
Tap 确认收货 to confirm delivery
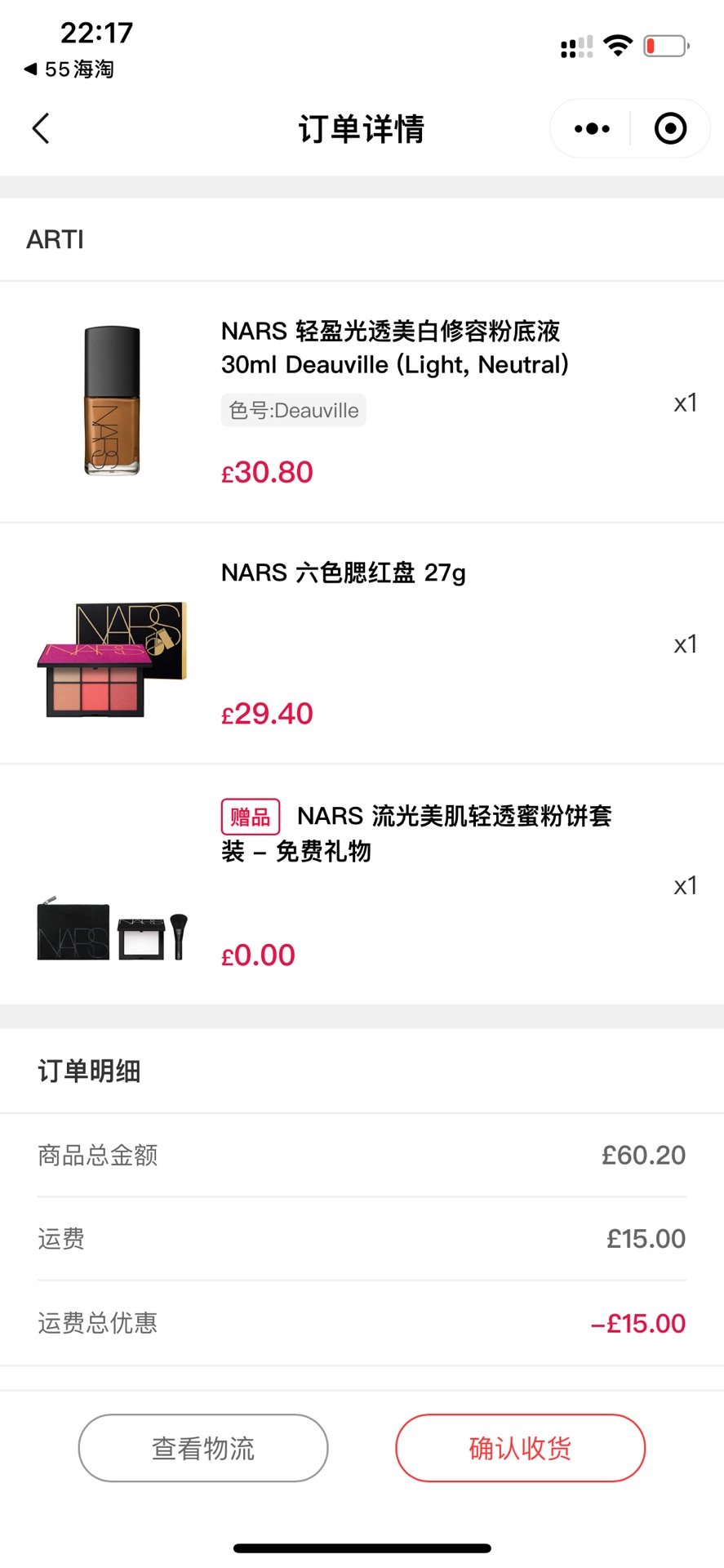(x=520, y=1447)
